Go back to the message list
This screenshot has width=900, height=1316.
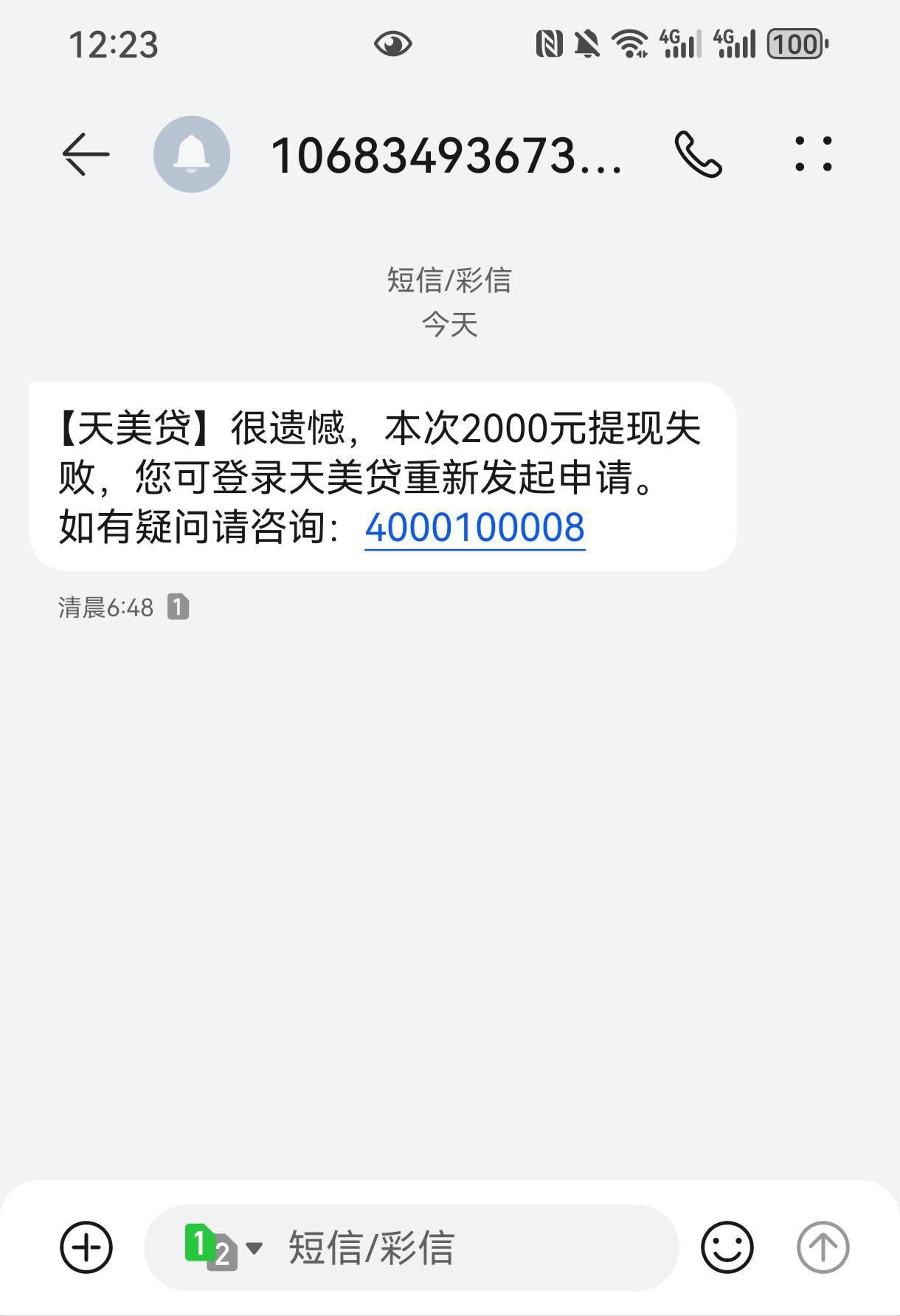click(x=86, y=154)
